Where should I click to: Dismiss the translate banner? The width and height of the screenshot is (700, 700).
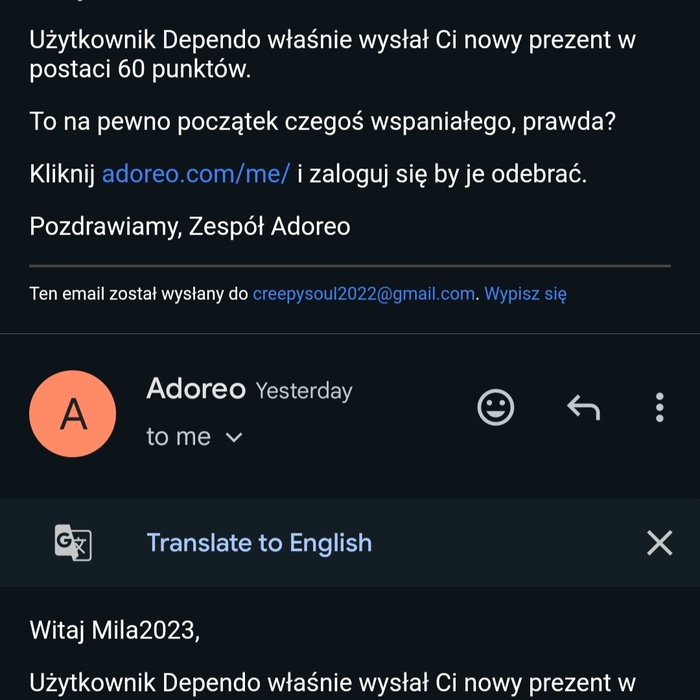coord(659,543)
